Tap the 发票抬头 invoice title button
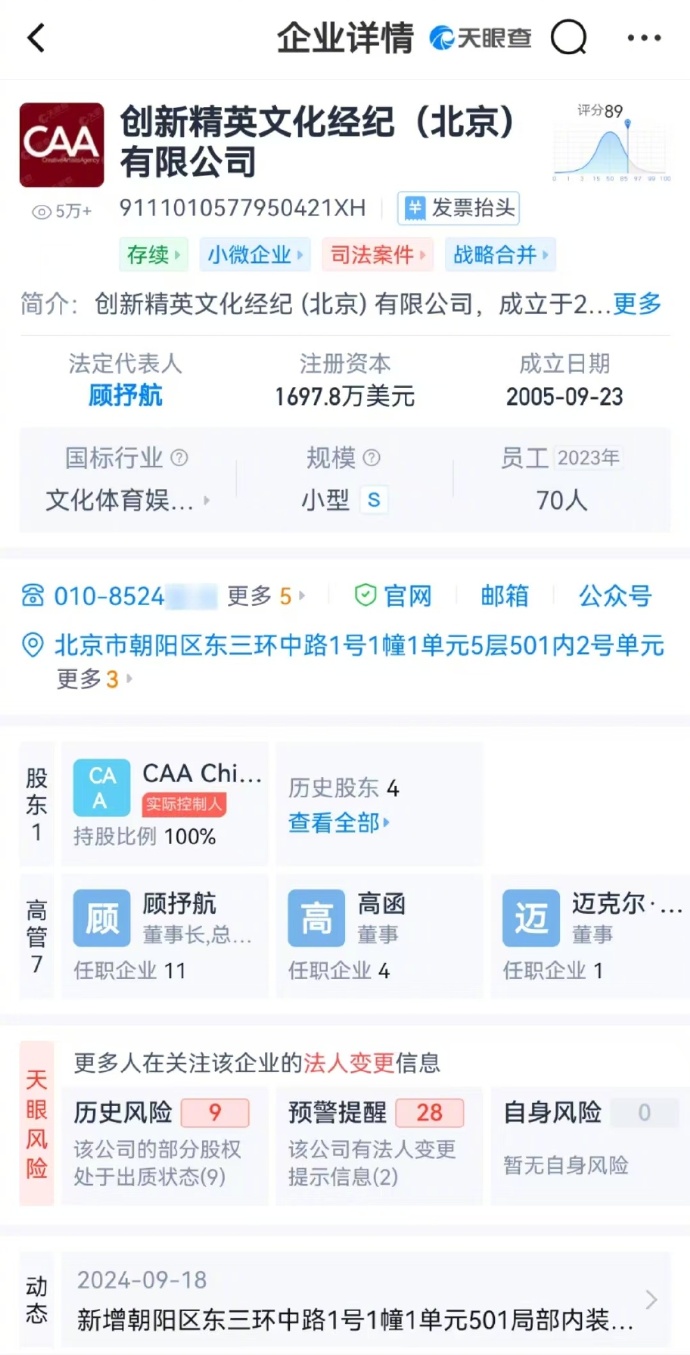 (458, 208)
